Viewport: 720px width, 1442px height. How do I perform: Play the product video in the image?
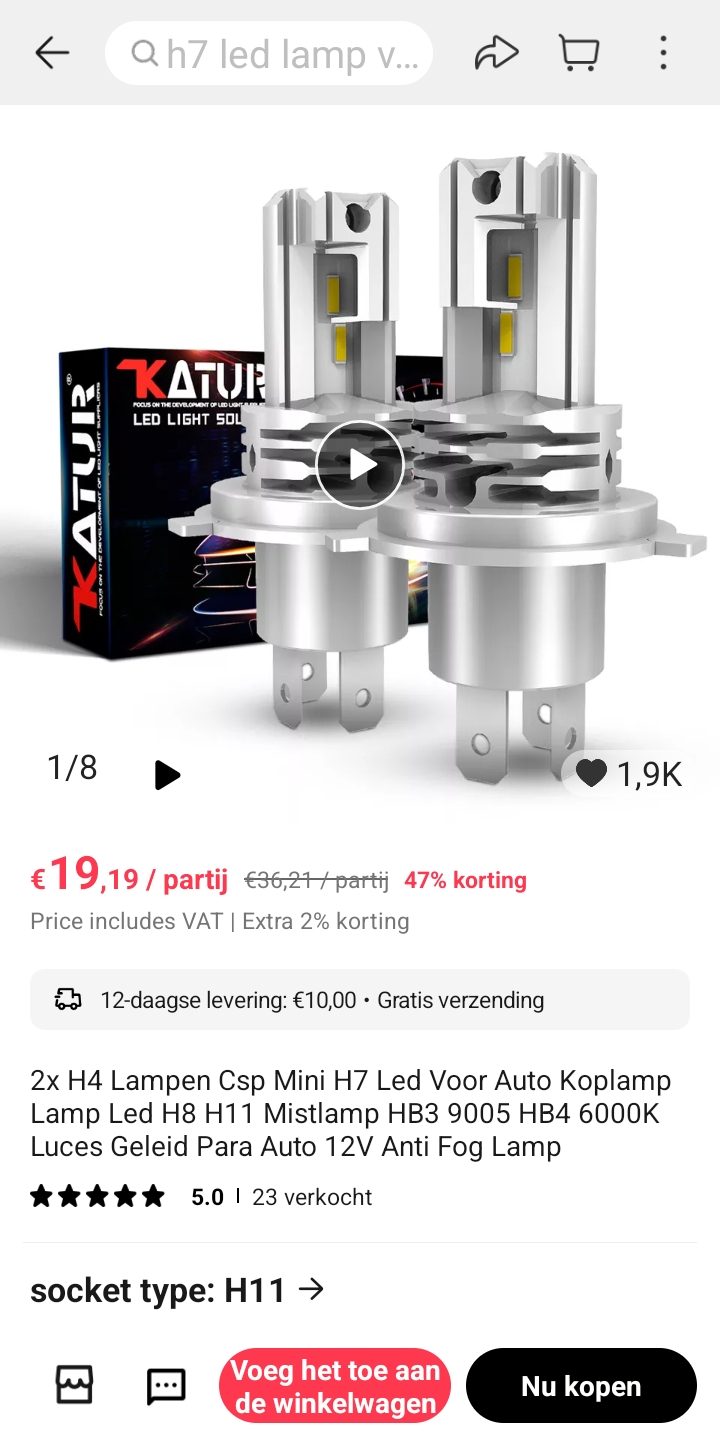[x=360, y=465]
